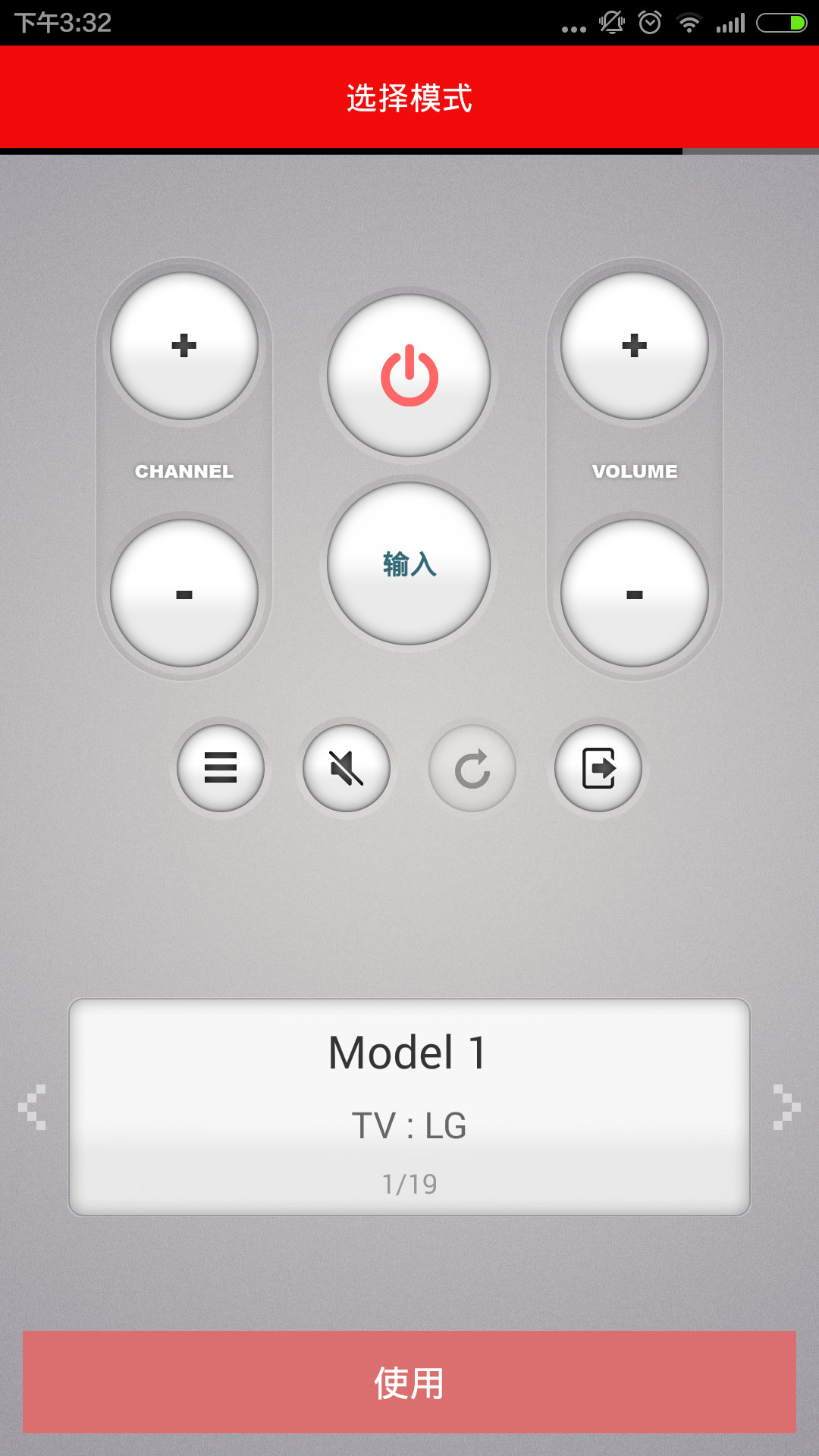819x1456 pixels.
Task: Mute the TV sound
Action: tap(347, 768)
